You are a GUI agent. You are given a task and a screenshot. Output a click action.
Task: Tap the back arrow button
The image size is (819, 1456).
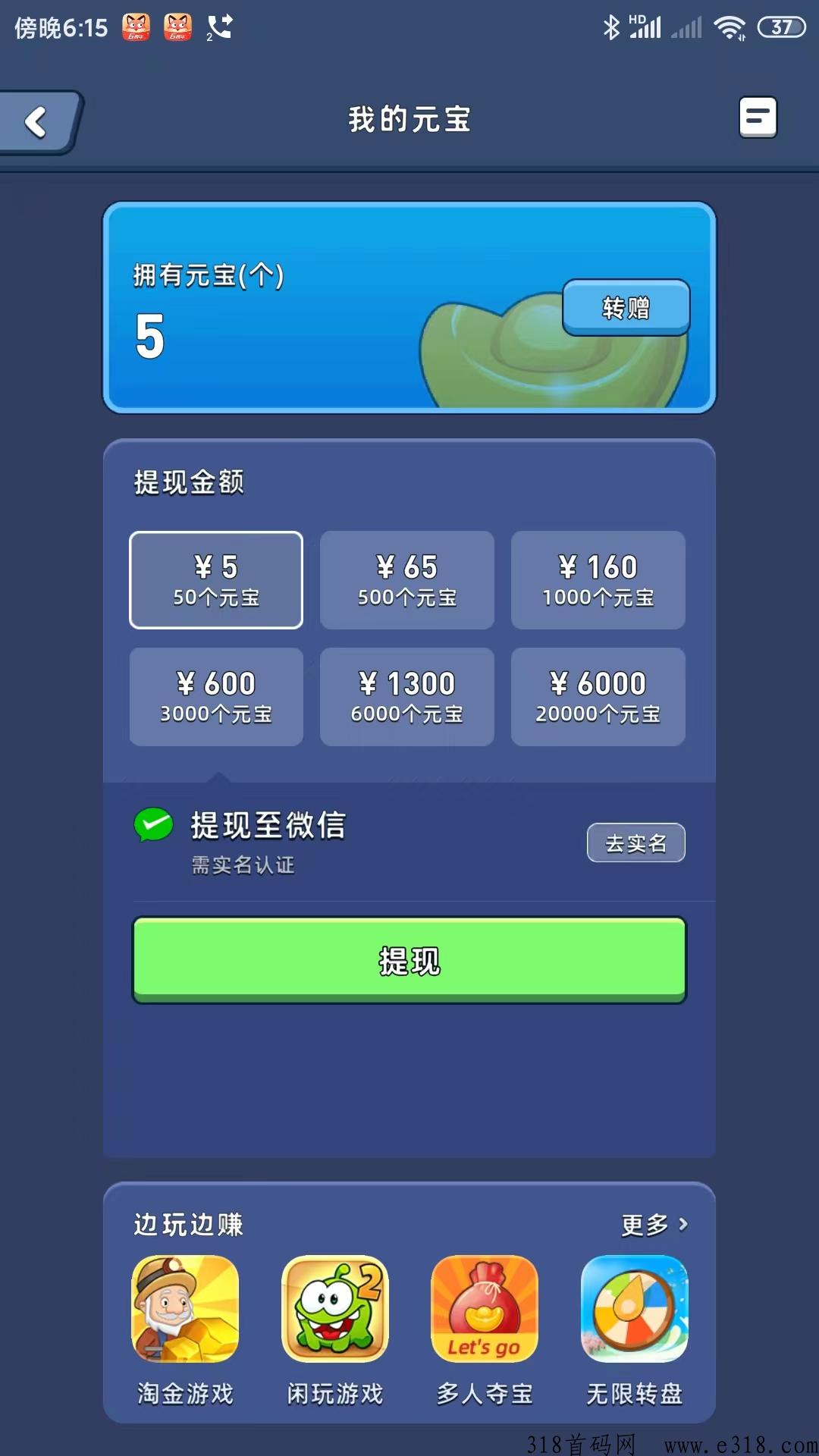pos(36,121)
